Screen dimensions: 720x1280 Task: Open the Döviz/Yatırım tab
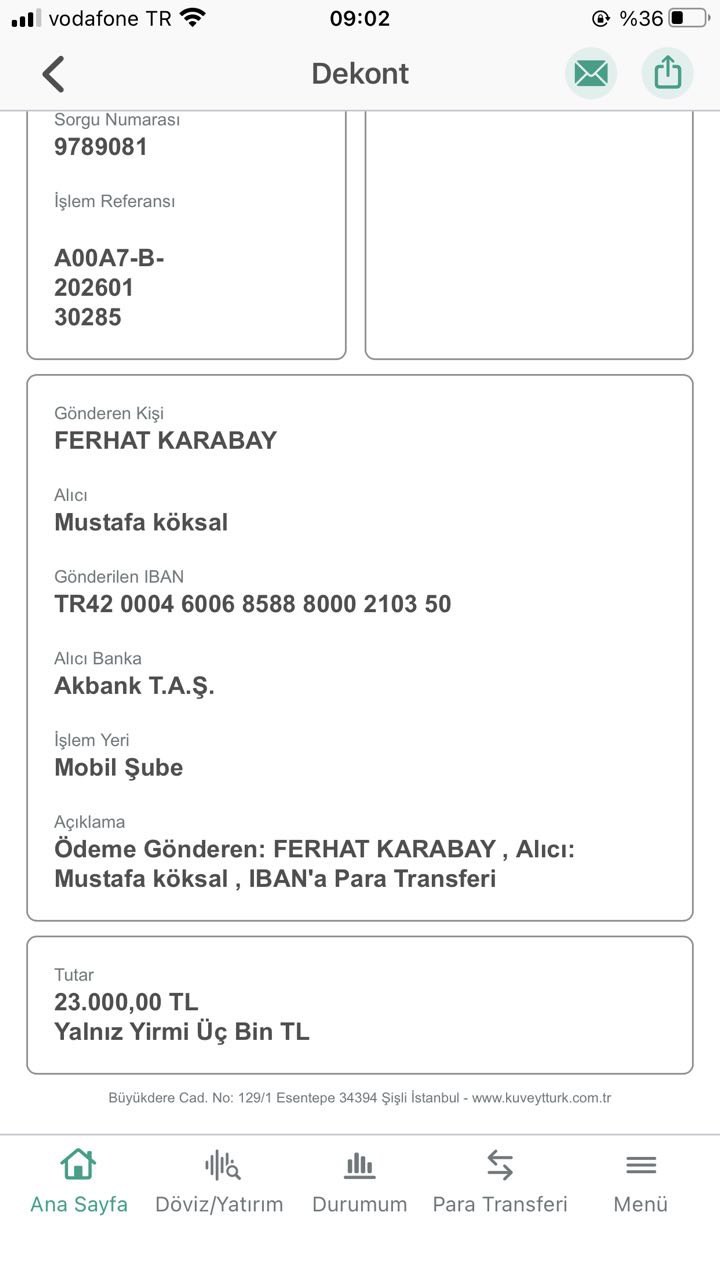(219, 1182)
